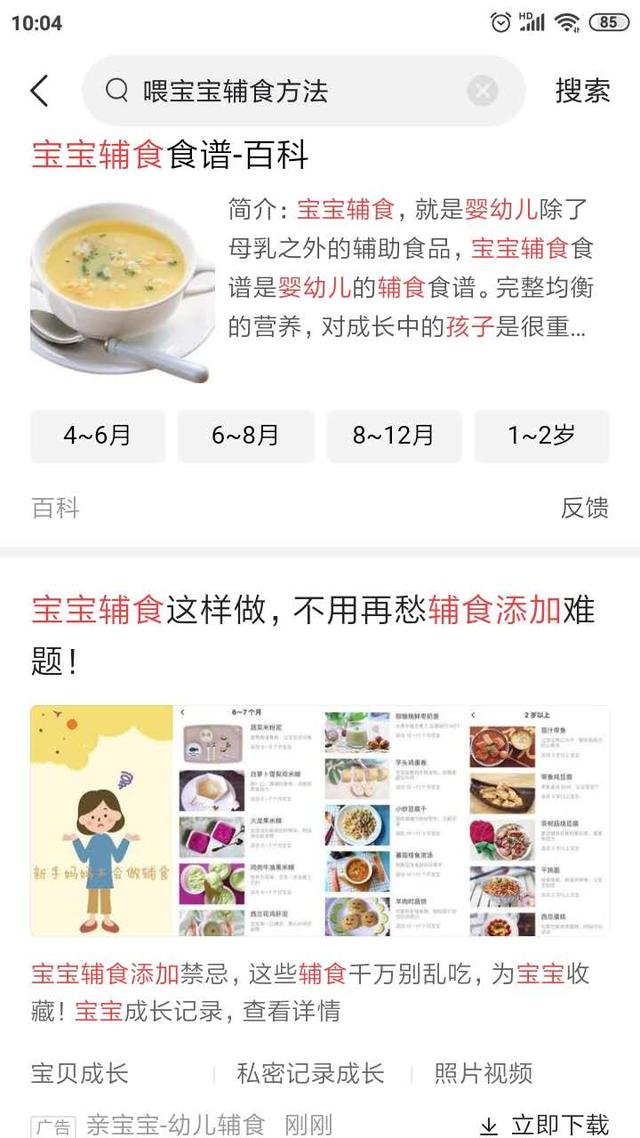The height and width of the screenshot is (1138, 640).
Task: Open the 宝宝辅食食谱-百科 result
Action: pos(170,155)
